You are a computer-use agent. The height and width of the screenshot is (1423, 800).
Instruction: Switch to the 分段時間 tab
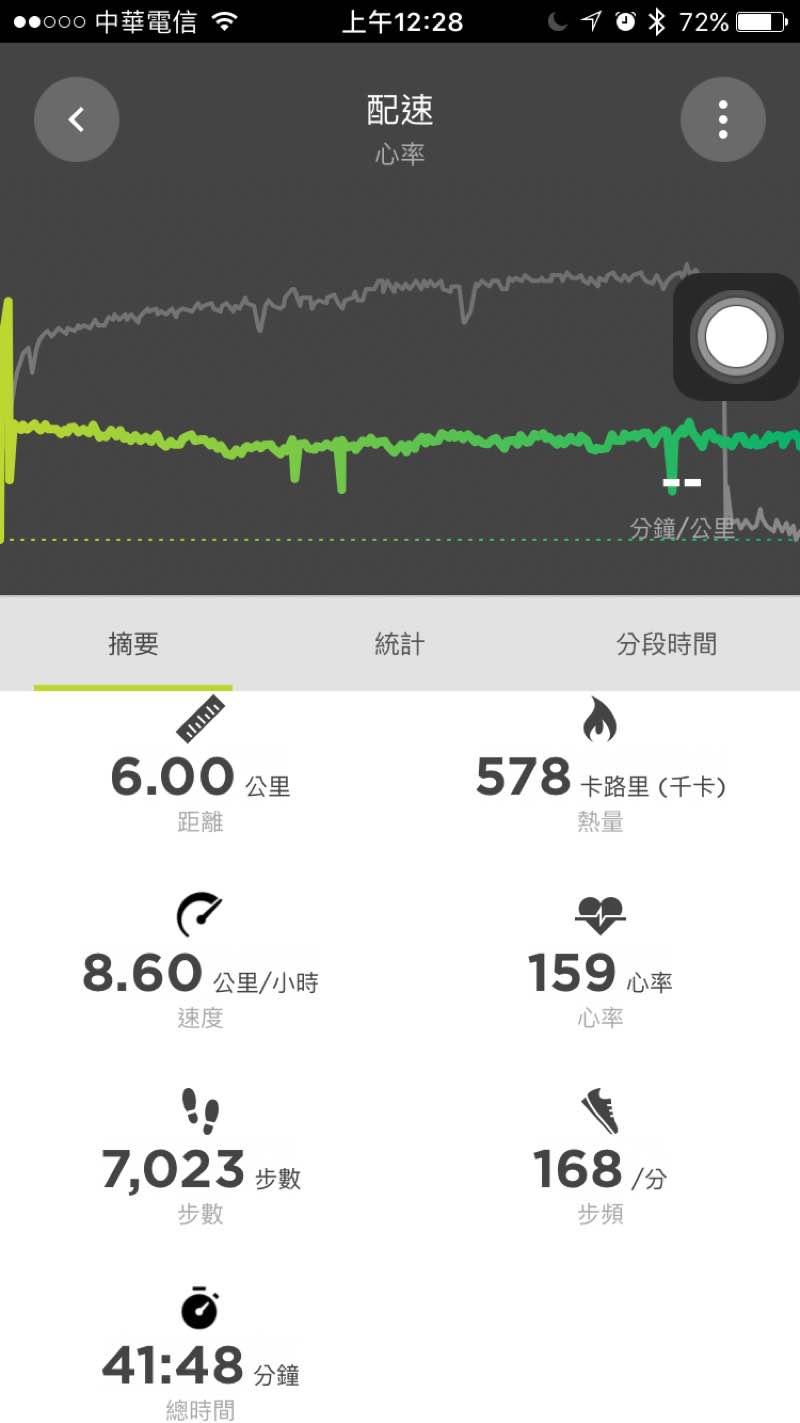(666, 645)
